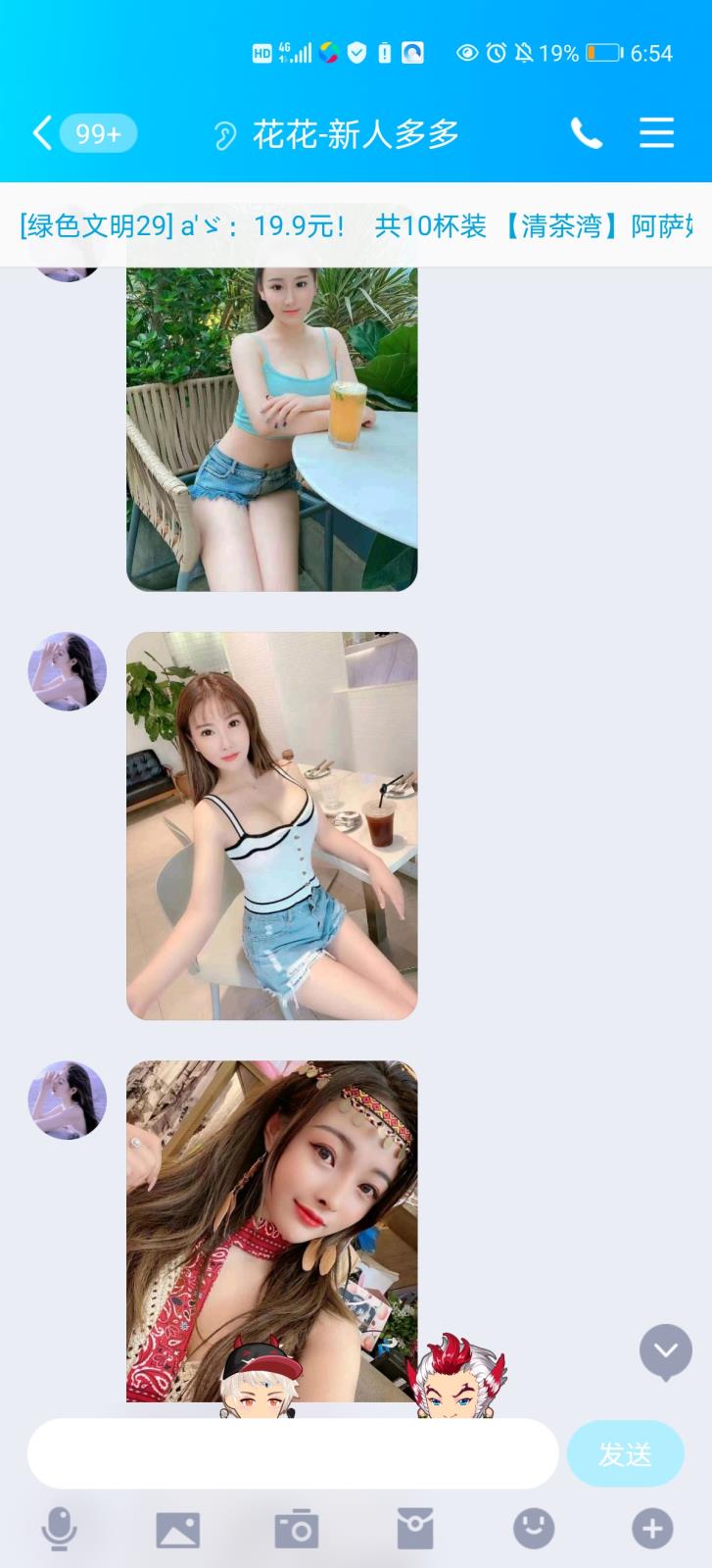Expand more options with the plus icon

click(x=652, y=1529)
